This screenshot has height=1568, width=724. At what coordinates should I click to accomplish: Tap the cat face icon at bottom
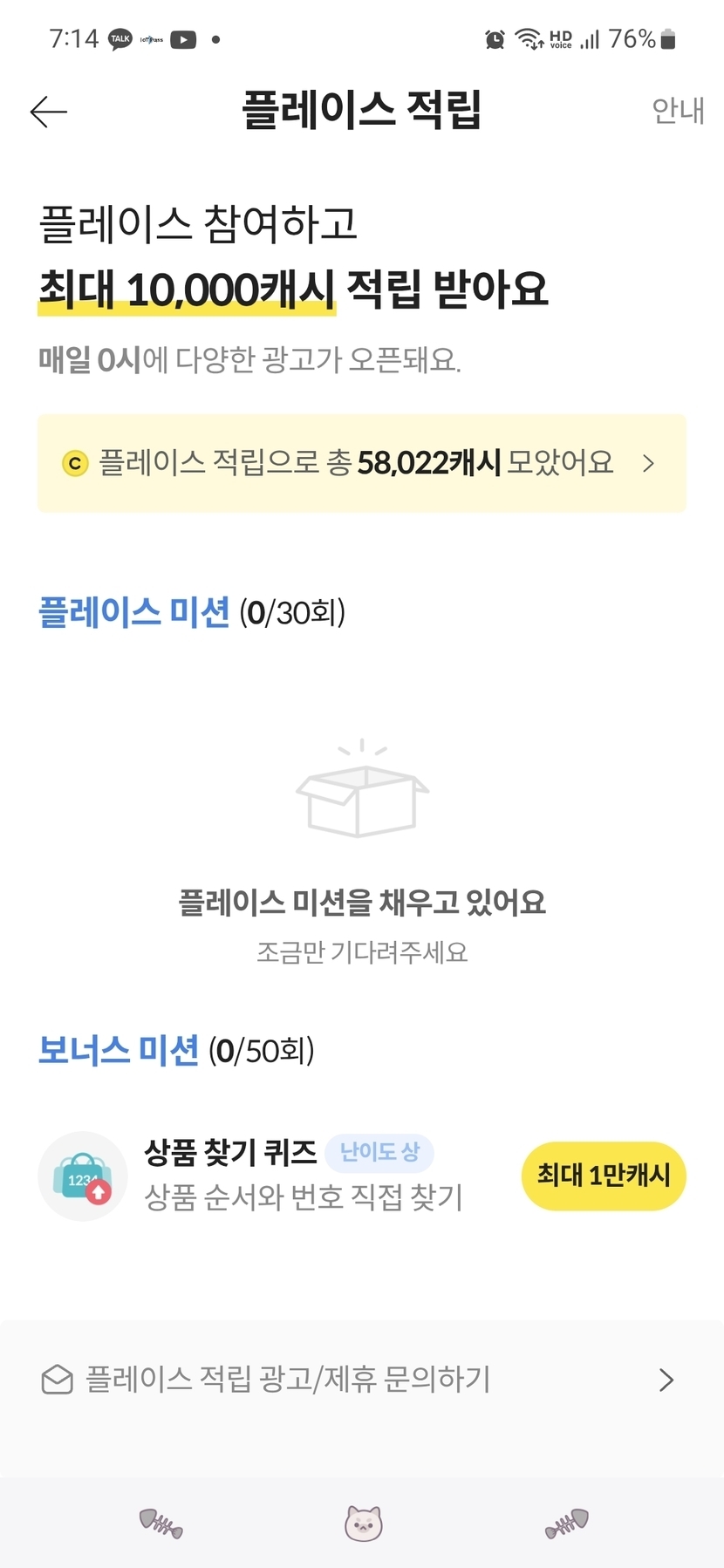(363, 1523)
